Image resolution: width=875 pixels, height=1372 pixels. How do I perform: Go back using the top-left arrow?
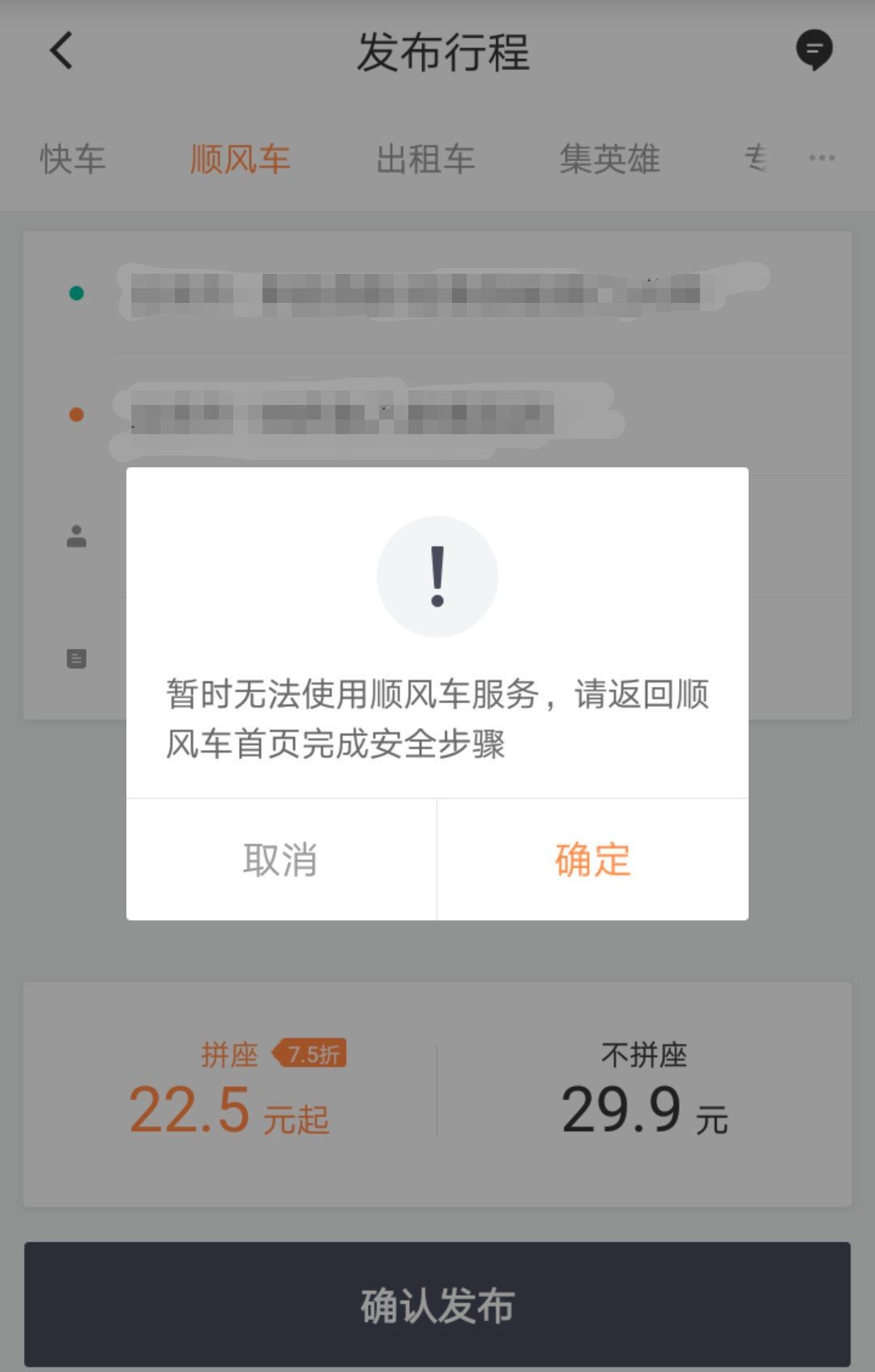[x=62, y=51]
